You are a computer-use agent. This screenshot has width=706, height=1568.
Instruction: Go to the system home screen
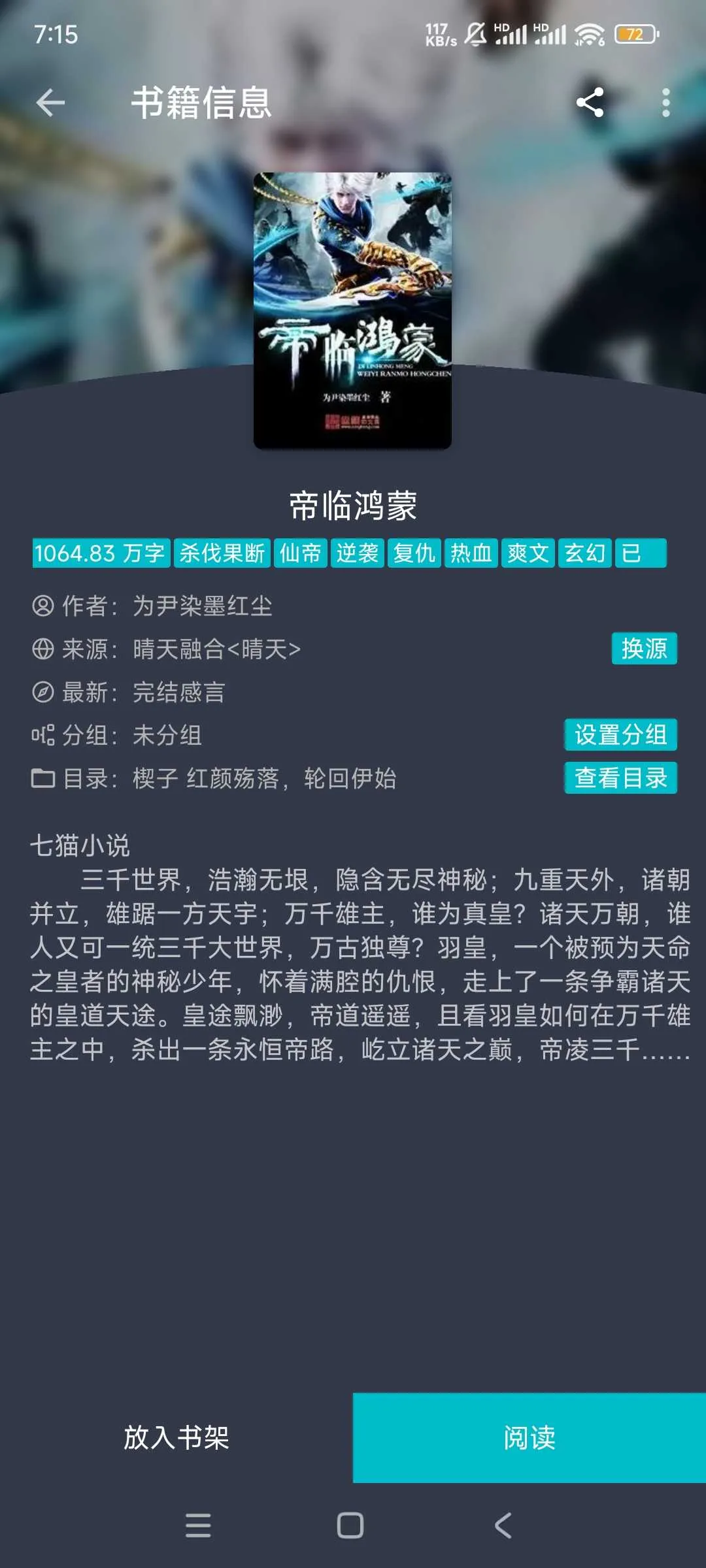350,1526
